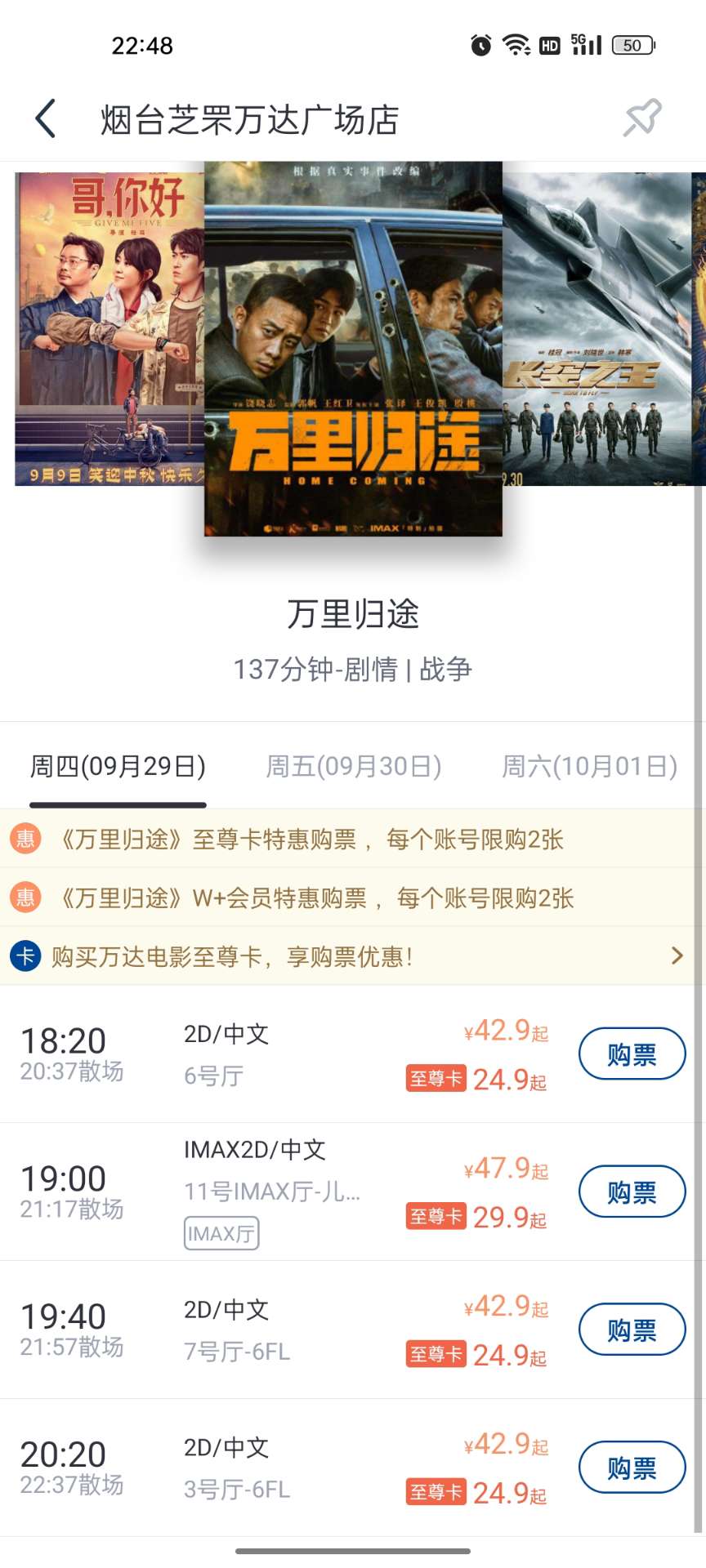Viewport: 706px width, 1568px height.
Task: View the W+会员特惠购票 promotion
Action: (x=317, y=898)
